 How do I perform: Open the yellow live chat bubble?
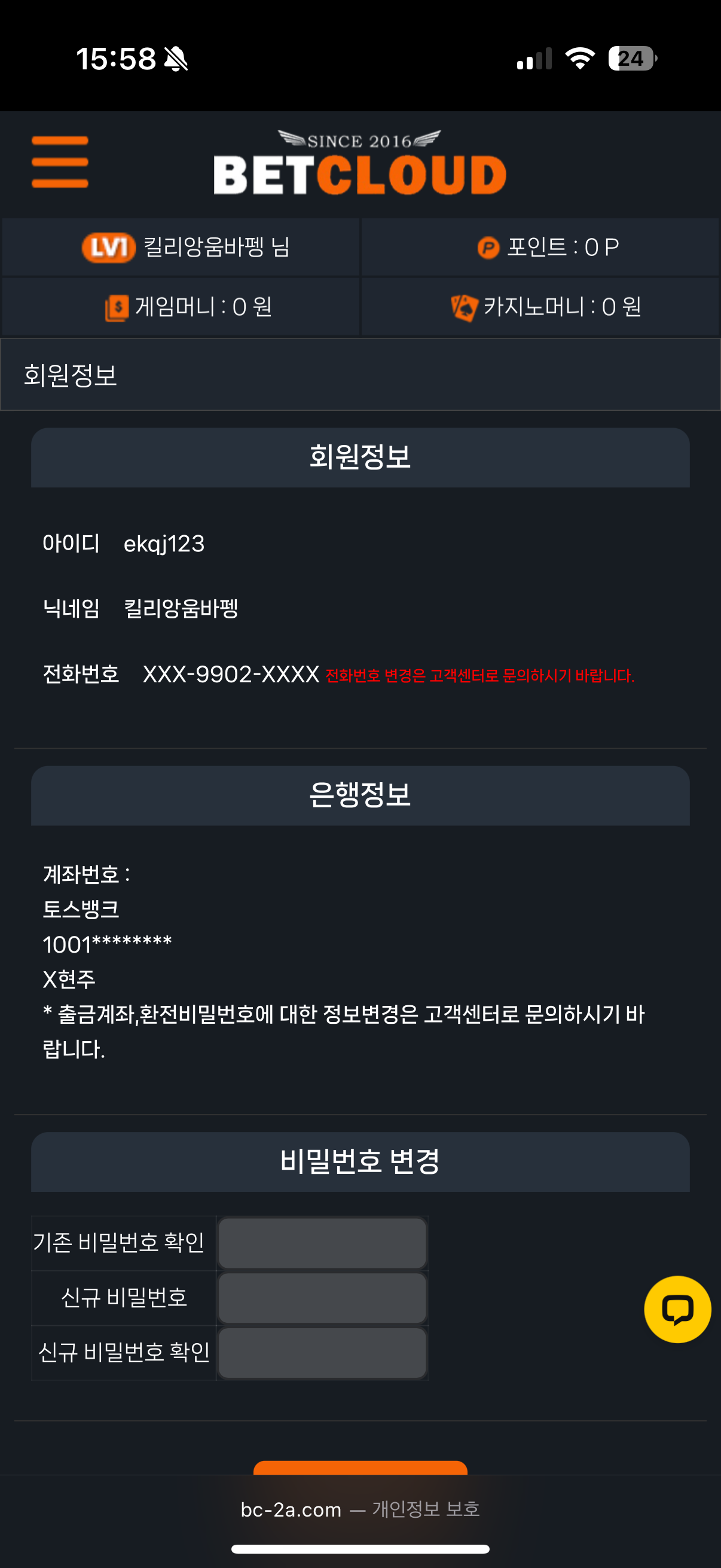point(677,1308)
